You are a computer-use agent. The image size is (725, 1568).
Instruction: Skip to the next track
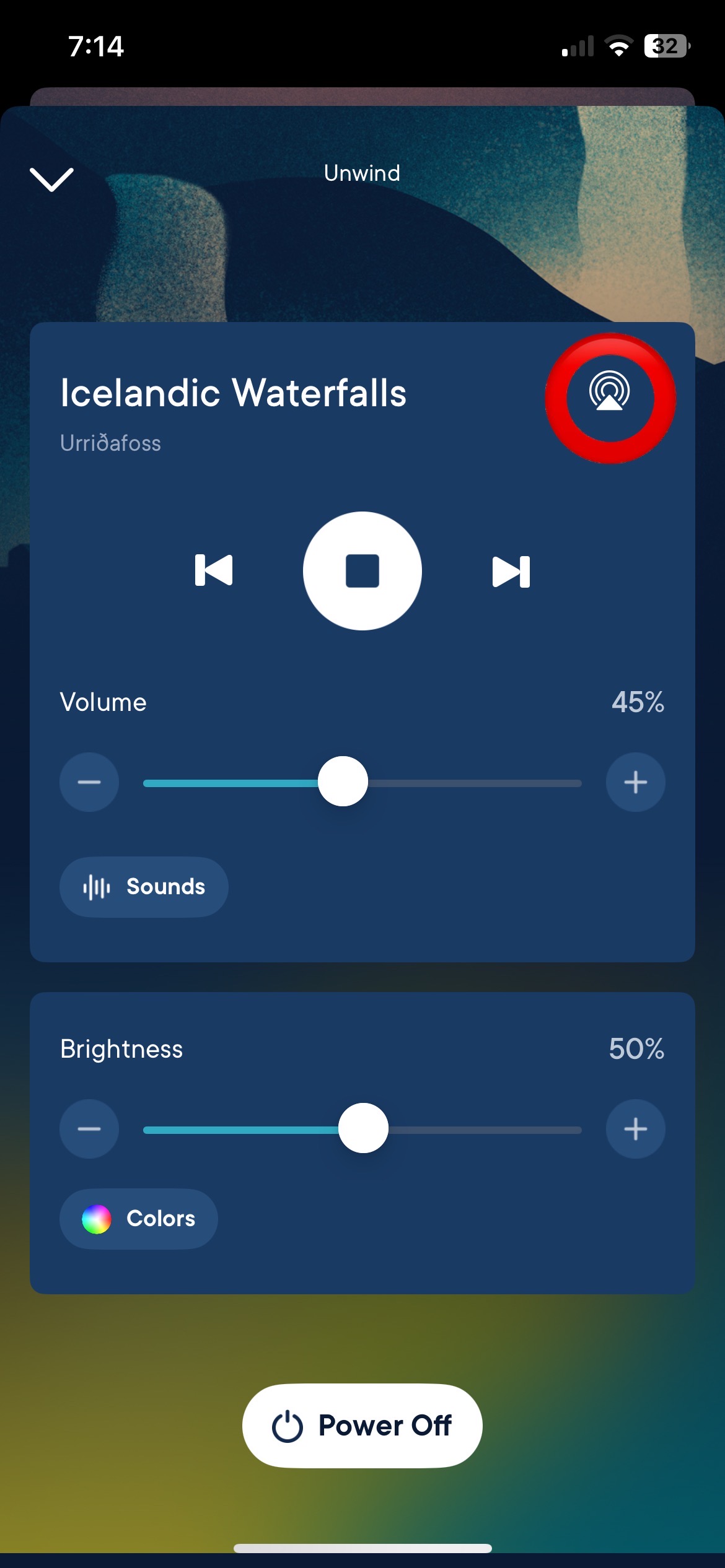(x=511, y=570)
